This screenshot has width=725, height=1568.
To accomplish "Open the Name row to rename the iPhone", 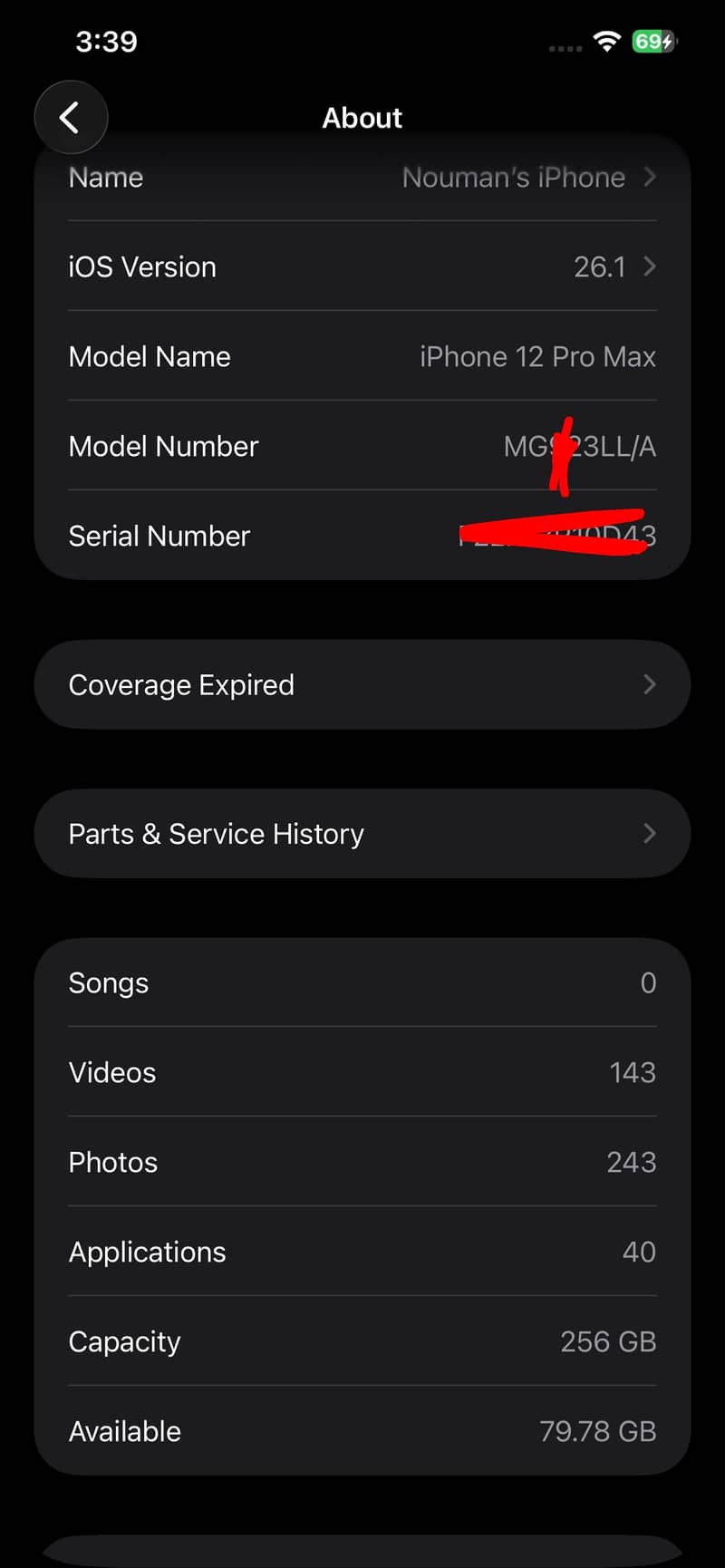I will click(362, 178).
